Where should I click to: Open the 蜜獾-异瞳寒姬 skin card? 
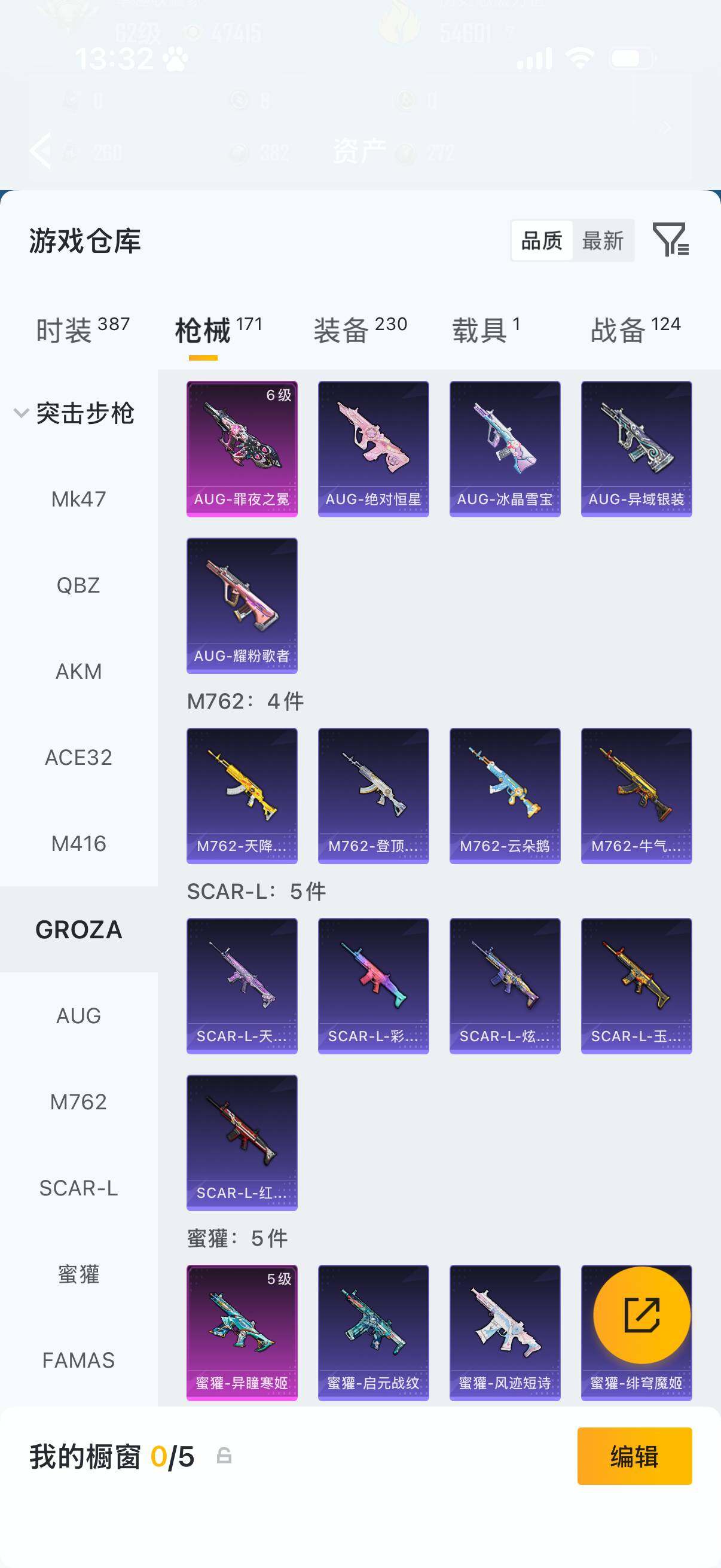tap(242, 1332)
